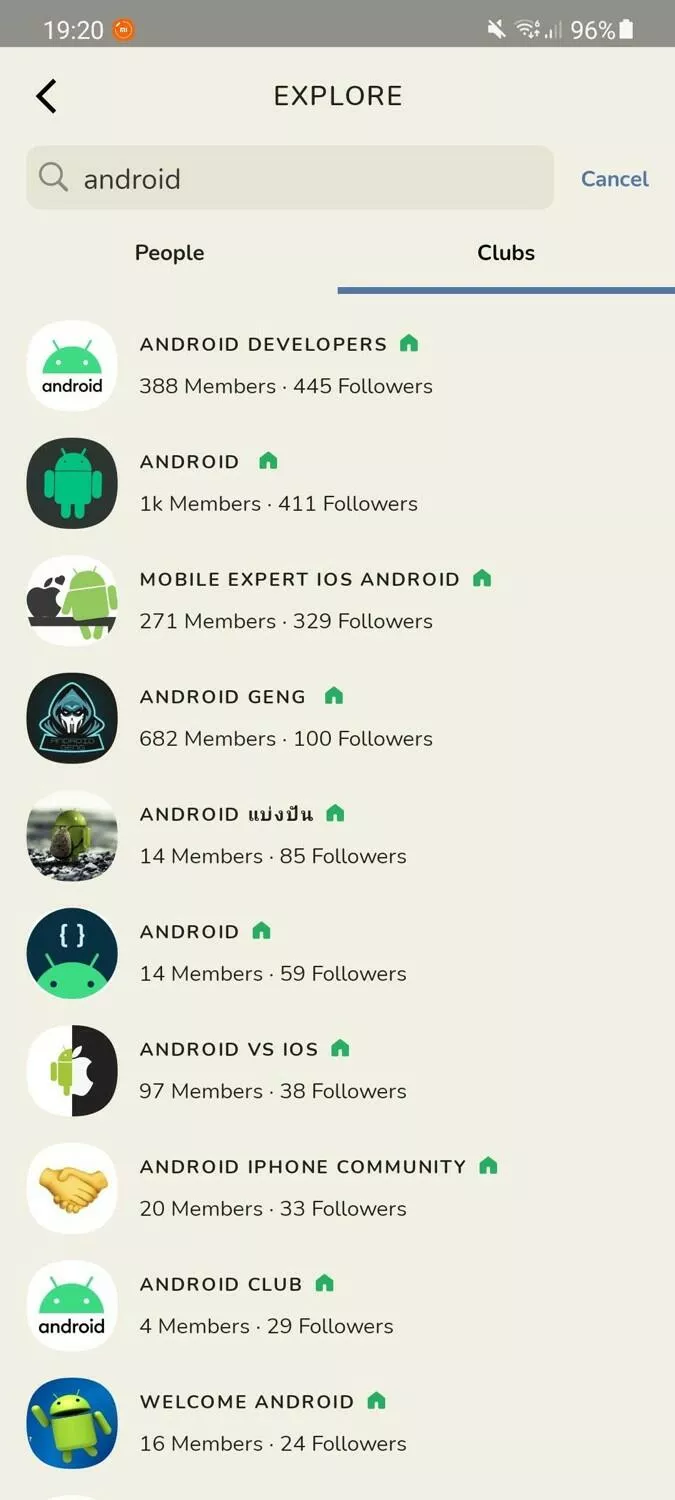Screen dimensions: 675x1500
Task: View the Welcome Android club
Action: pos(337,1423)
